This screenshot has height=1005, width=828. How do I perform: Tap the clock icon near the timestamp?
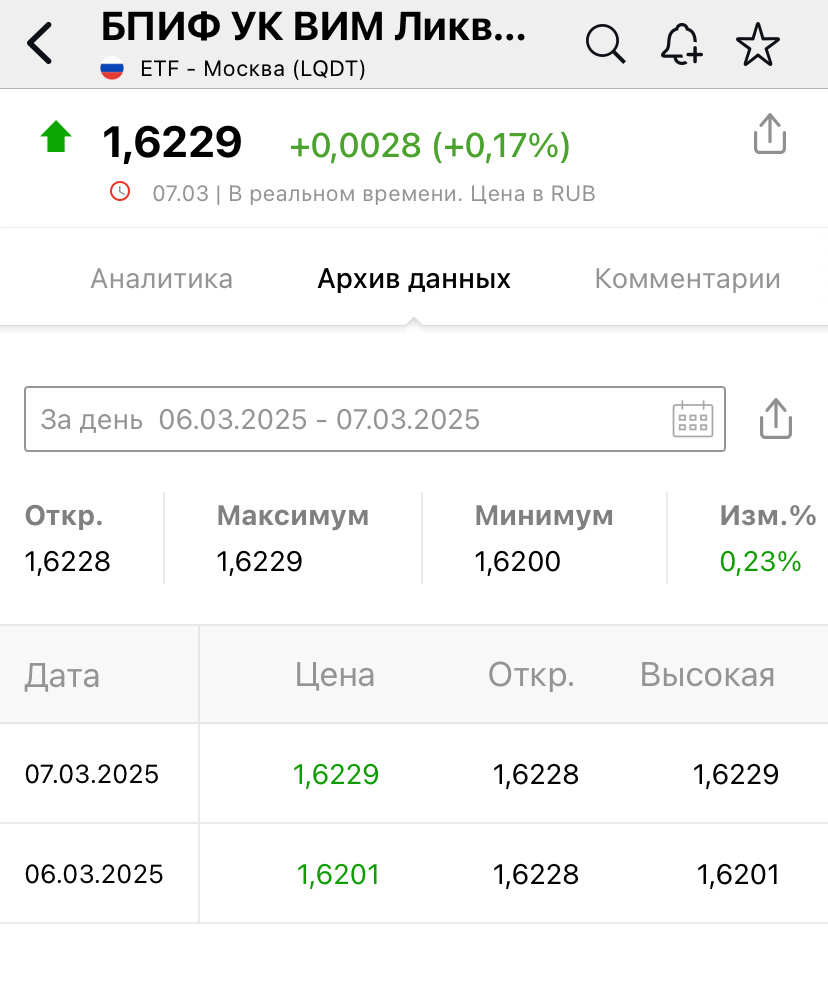coord(119,193)
